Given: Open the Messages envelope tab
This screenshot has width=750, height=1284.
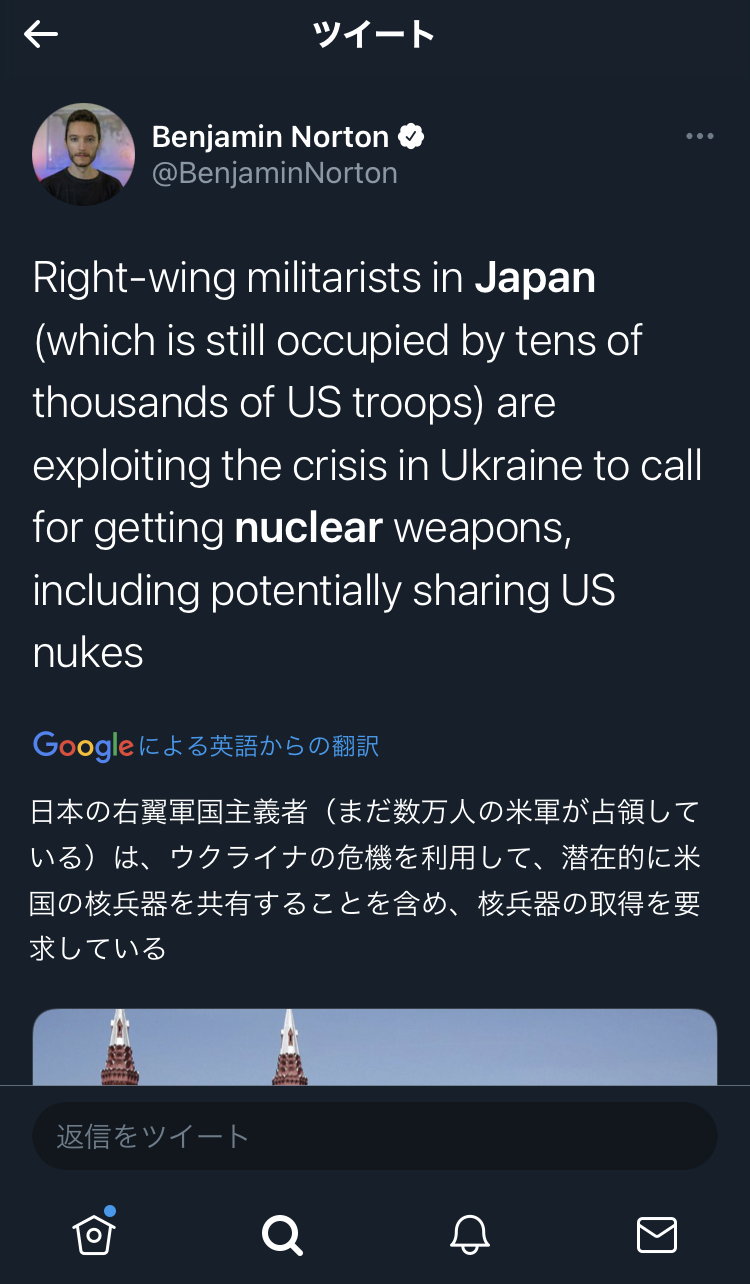Looking at the screenshot, I should pyautogui.click(x=657, y=1235).
